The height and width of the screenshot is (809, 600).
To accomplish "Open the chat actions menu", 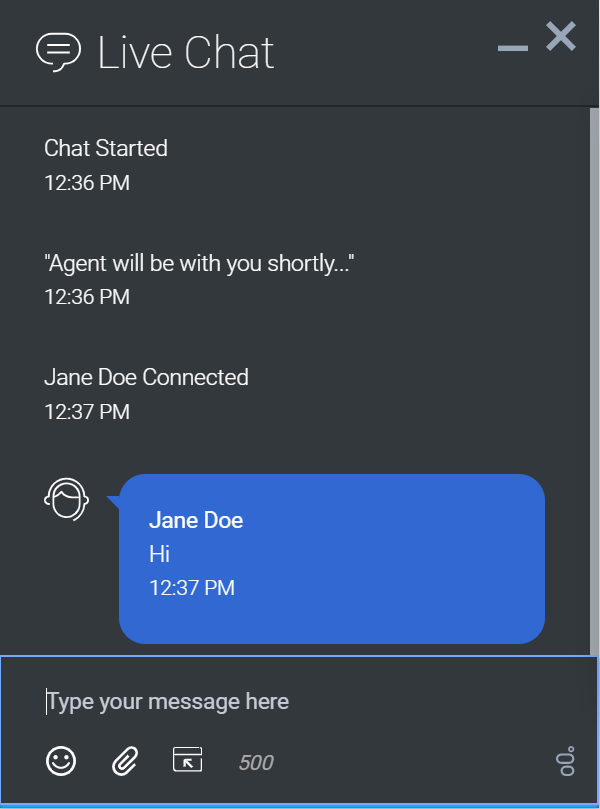I will coord(565,762).
